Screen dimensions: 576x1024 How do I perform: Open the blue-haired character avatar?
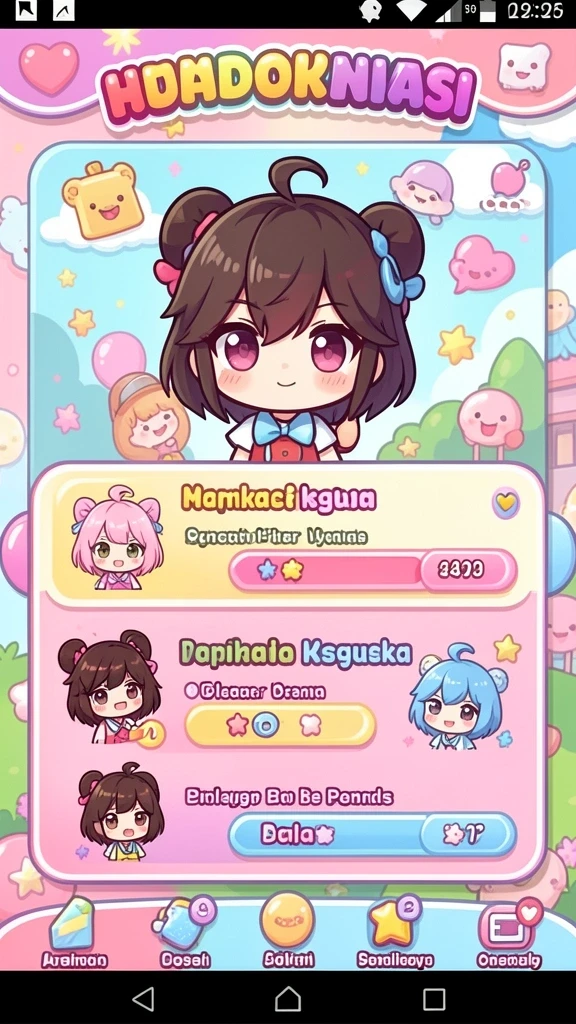coord(458,696)
